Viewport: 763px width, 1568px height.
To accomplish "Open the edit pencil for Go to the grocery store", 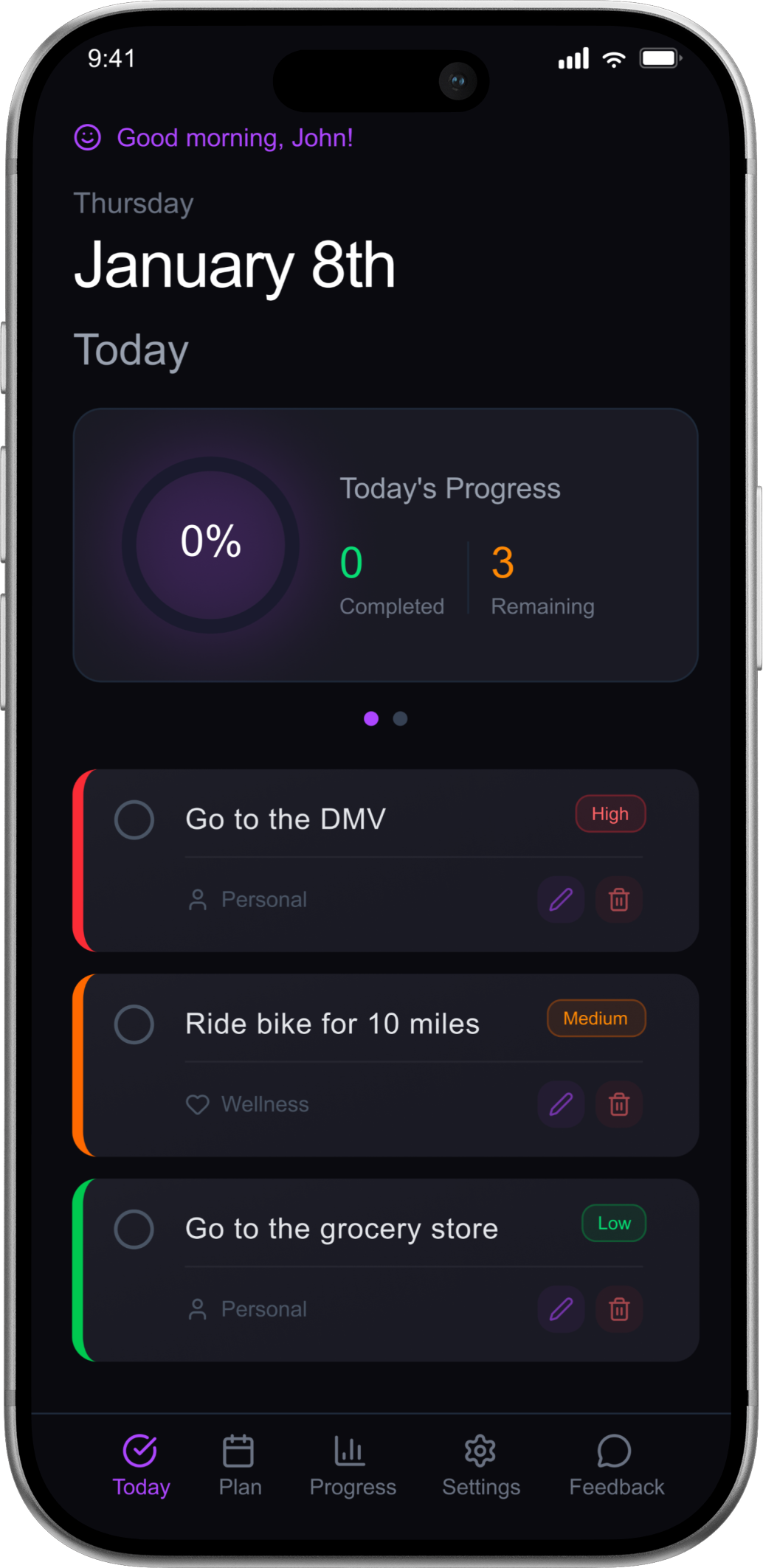I will coord(561,1309).
